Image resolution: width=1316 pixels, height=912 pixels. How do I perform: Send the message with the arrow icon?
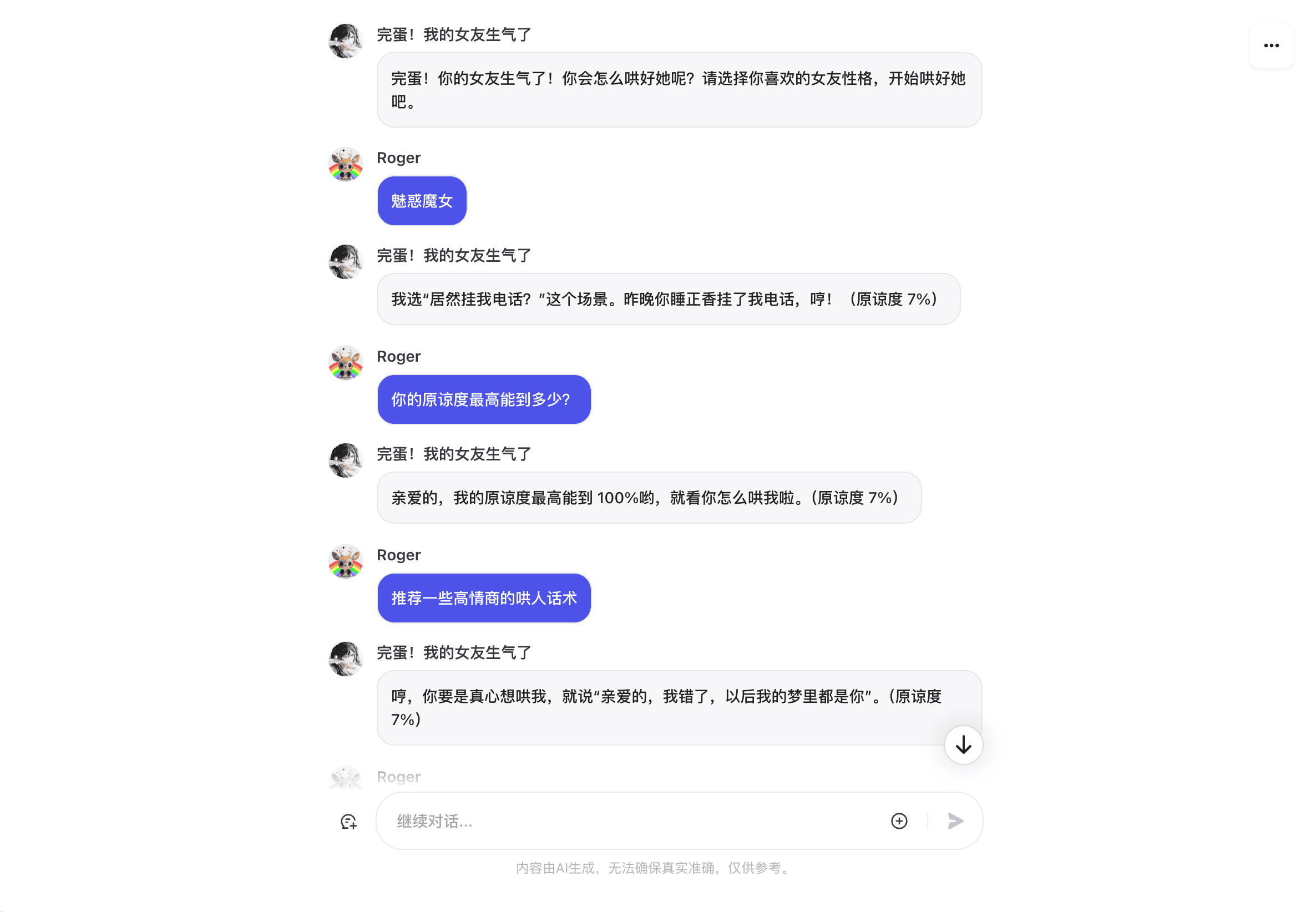tap(955, 821)
